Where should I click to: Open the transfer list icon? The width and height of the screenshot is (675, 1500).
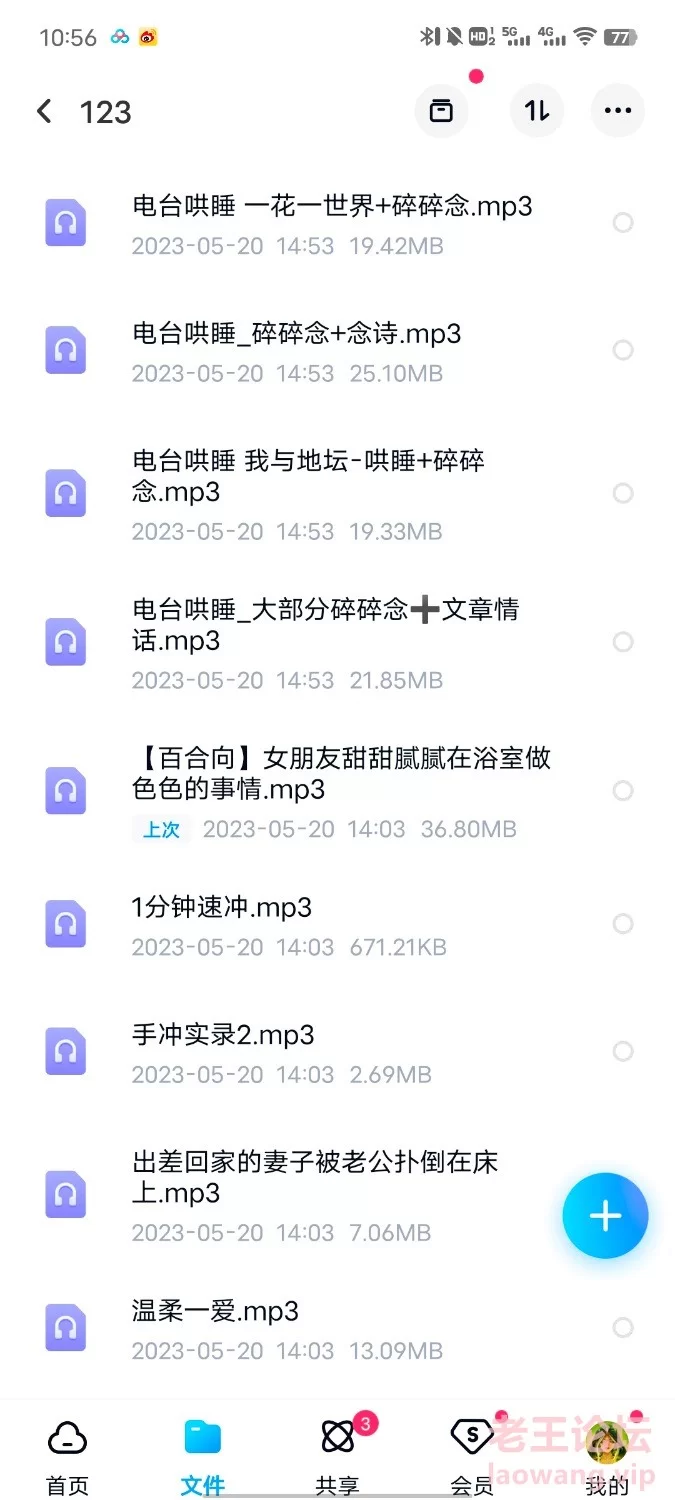pyautogui.click(x=441, y=111)
